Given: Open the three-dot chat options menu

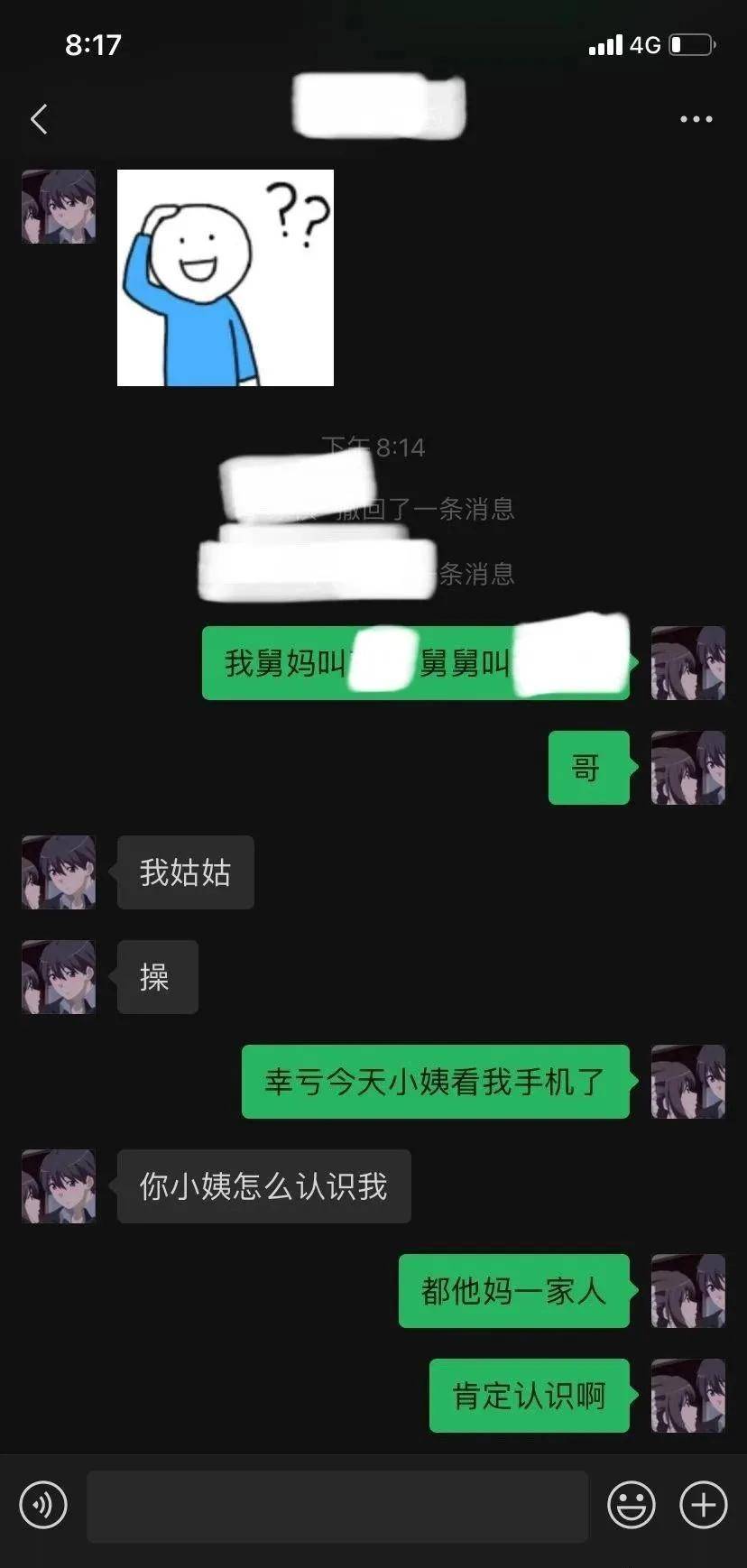Looking at the screenshot, I should (696, 119).
